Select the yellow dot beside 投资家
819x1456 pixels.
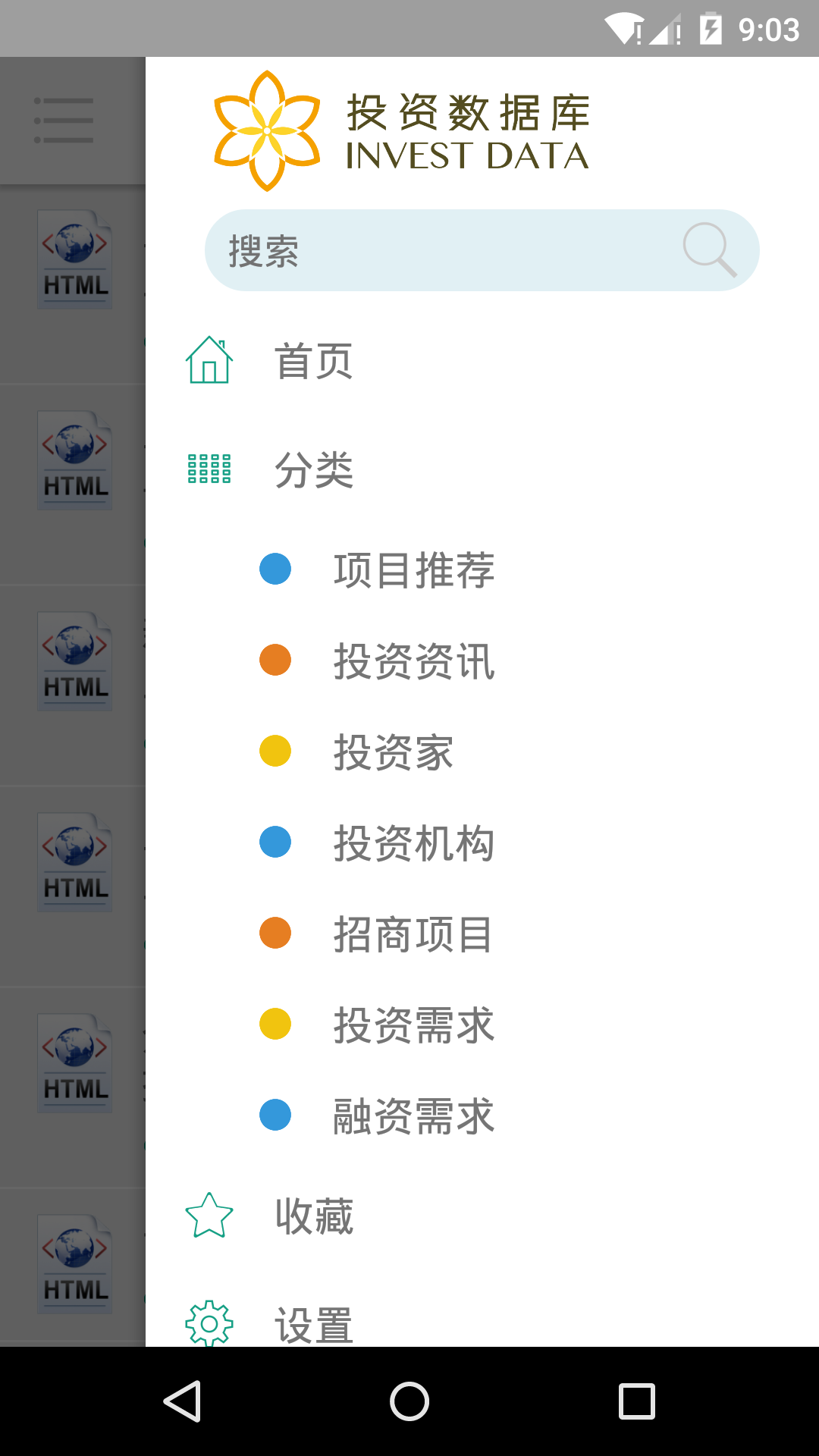coord(275,751)
